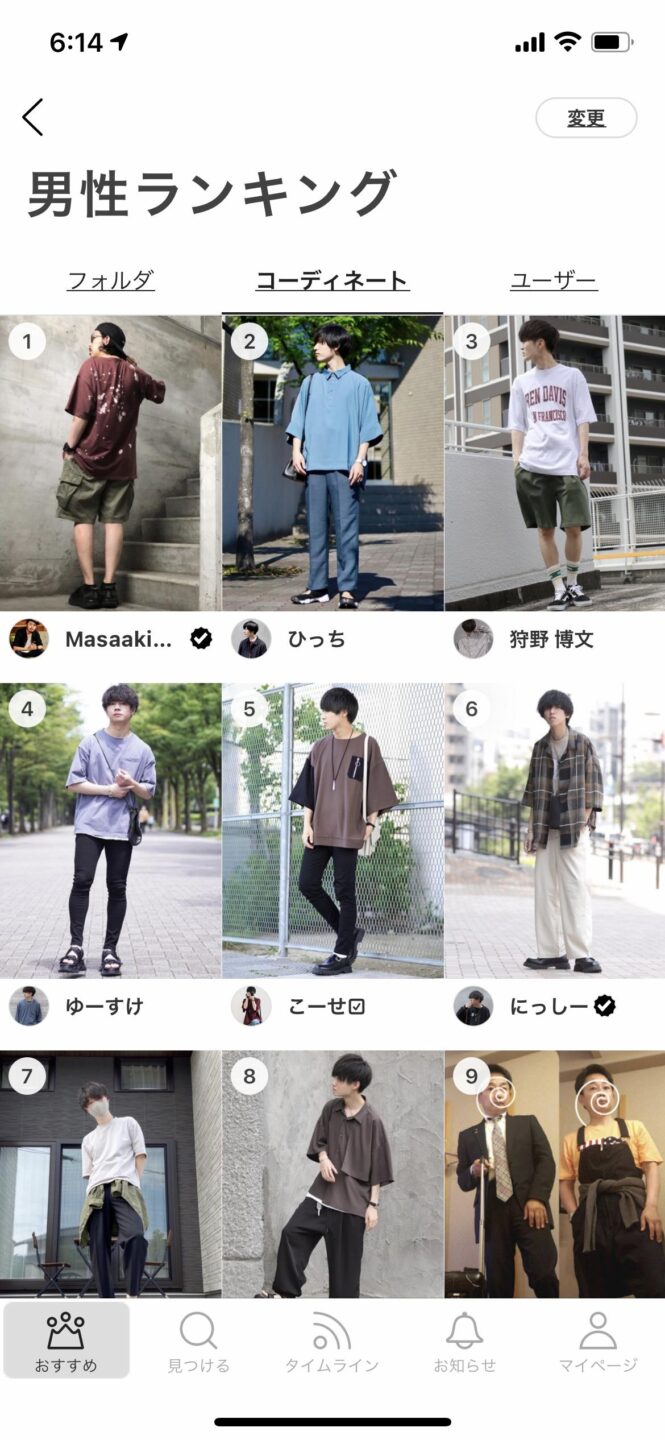This screenshot has height=1440, width=665.
Task: Open the rank 9 coordinate photo
Action: coord(555,1175)
